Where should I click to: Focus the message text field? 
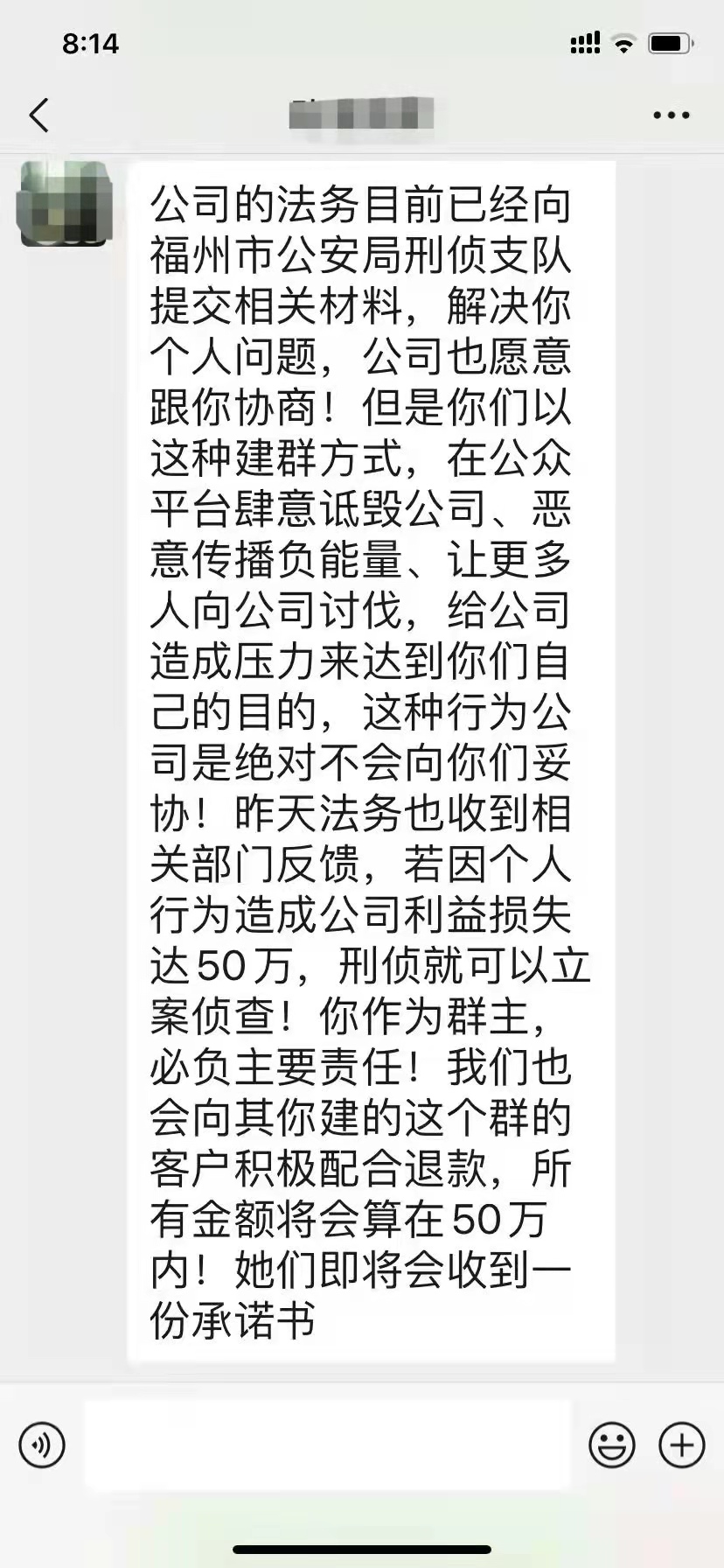click(328, 1445)
